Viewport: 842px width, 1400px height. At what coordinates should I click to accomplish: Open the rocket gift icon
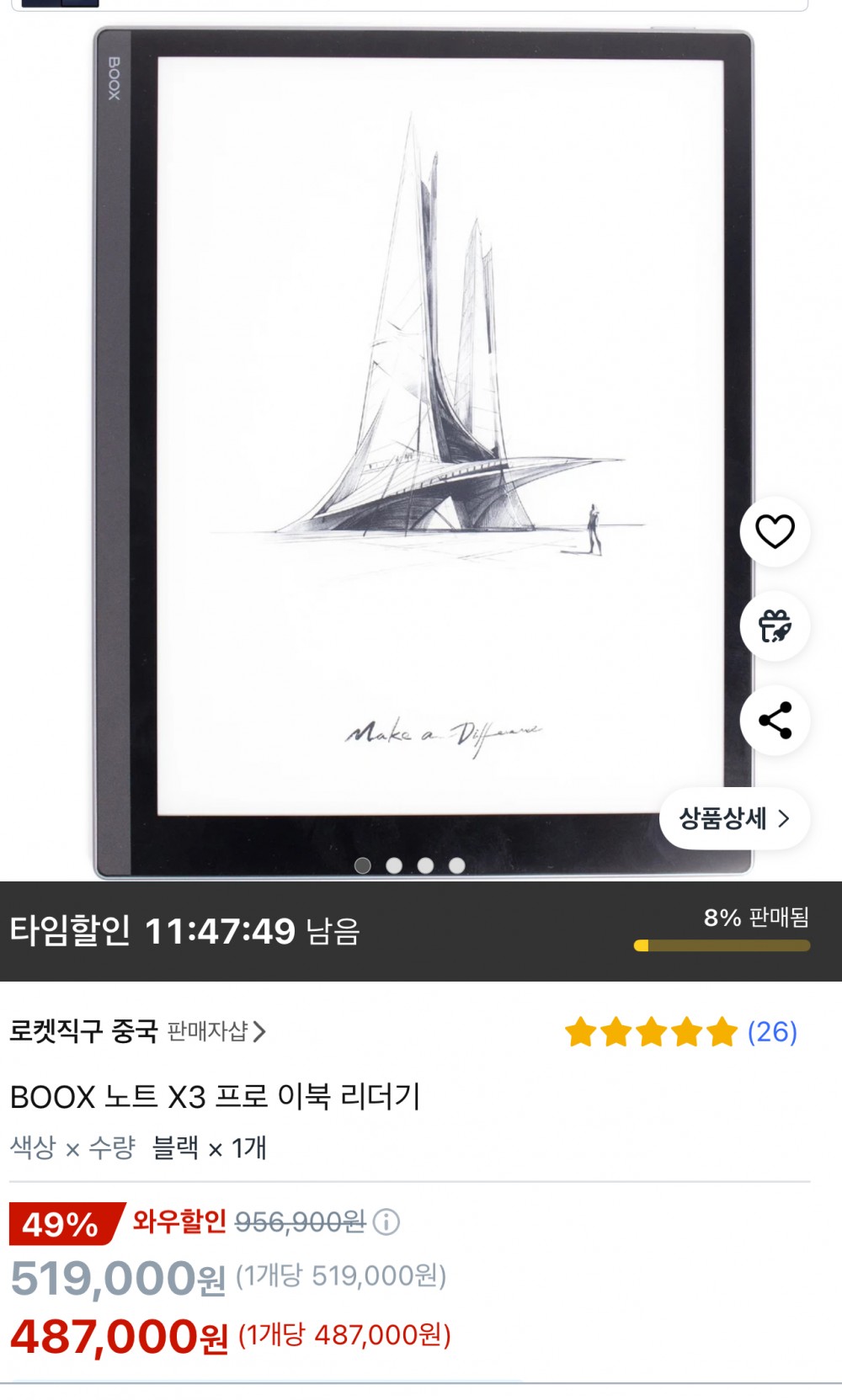(775, 626)
